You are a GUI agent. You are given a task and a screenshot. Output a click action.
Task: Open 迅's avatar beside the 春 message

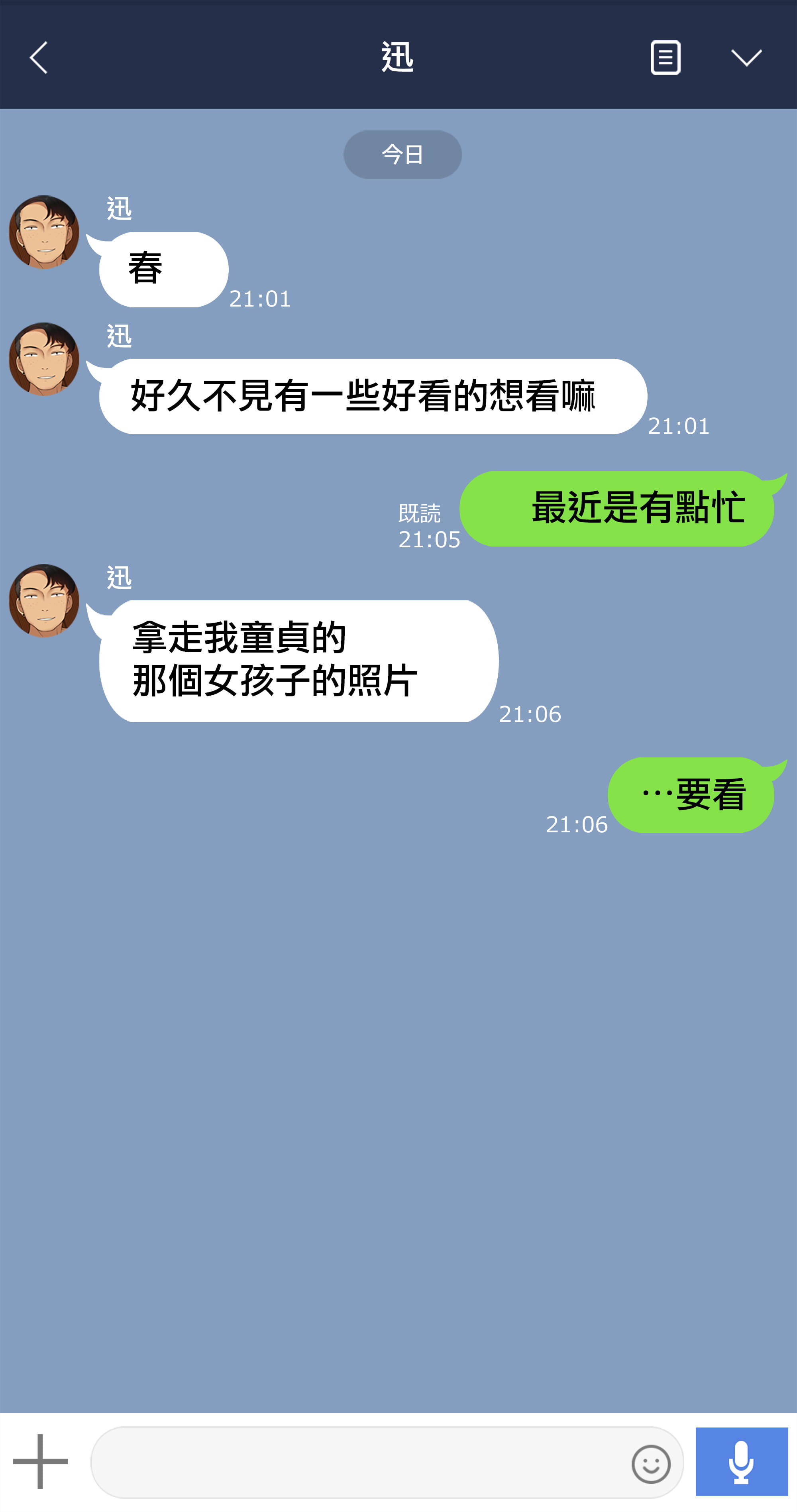pyautogui.click(x=44, y=232)
